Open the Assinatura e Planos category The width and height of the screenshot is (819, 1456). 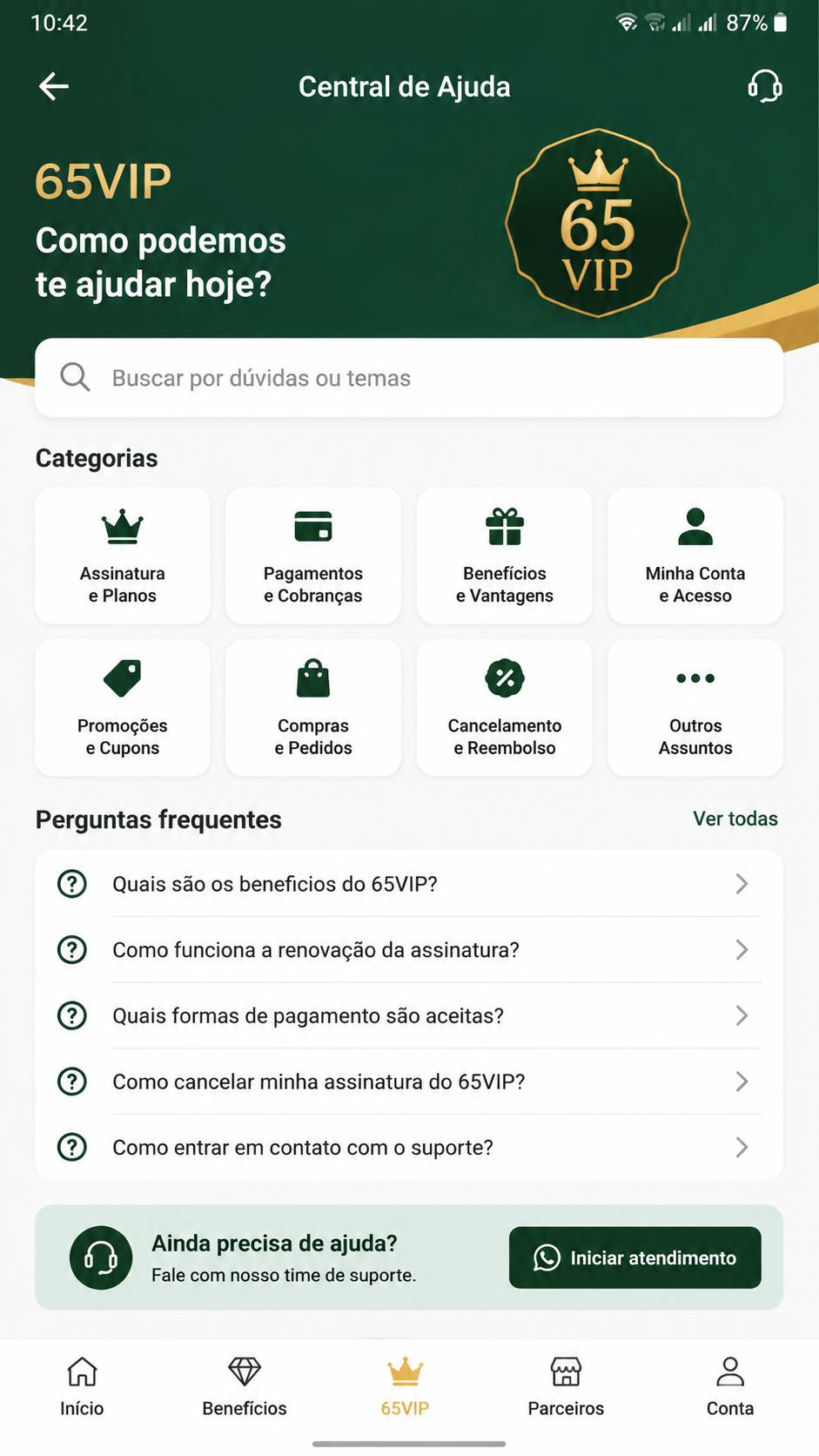point(123,556)
